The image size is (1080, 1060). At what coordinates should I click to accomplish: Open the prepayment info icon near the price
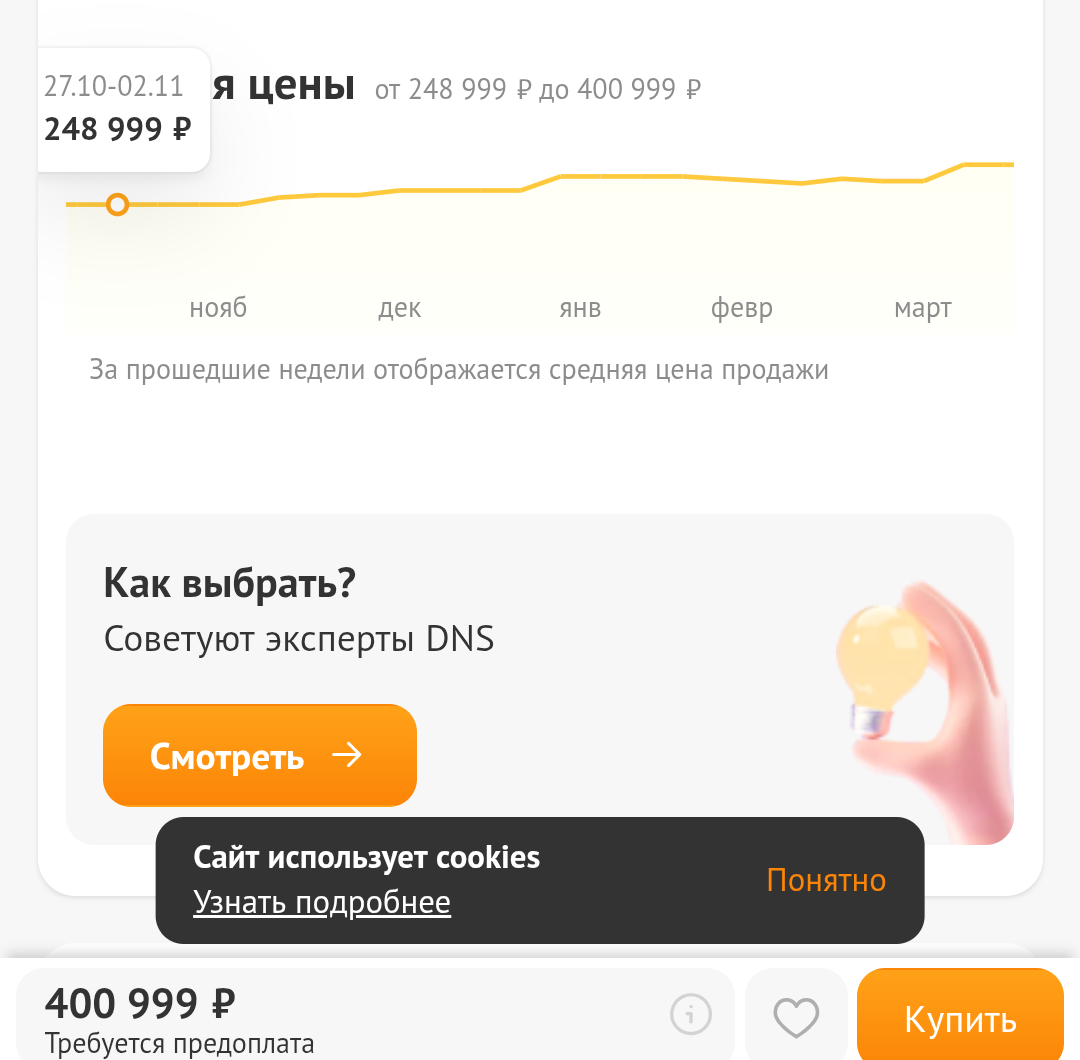pos(690,1015)
